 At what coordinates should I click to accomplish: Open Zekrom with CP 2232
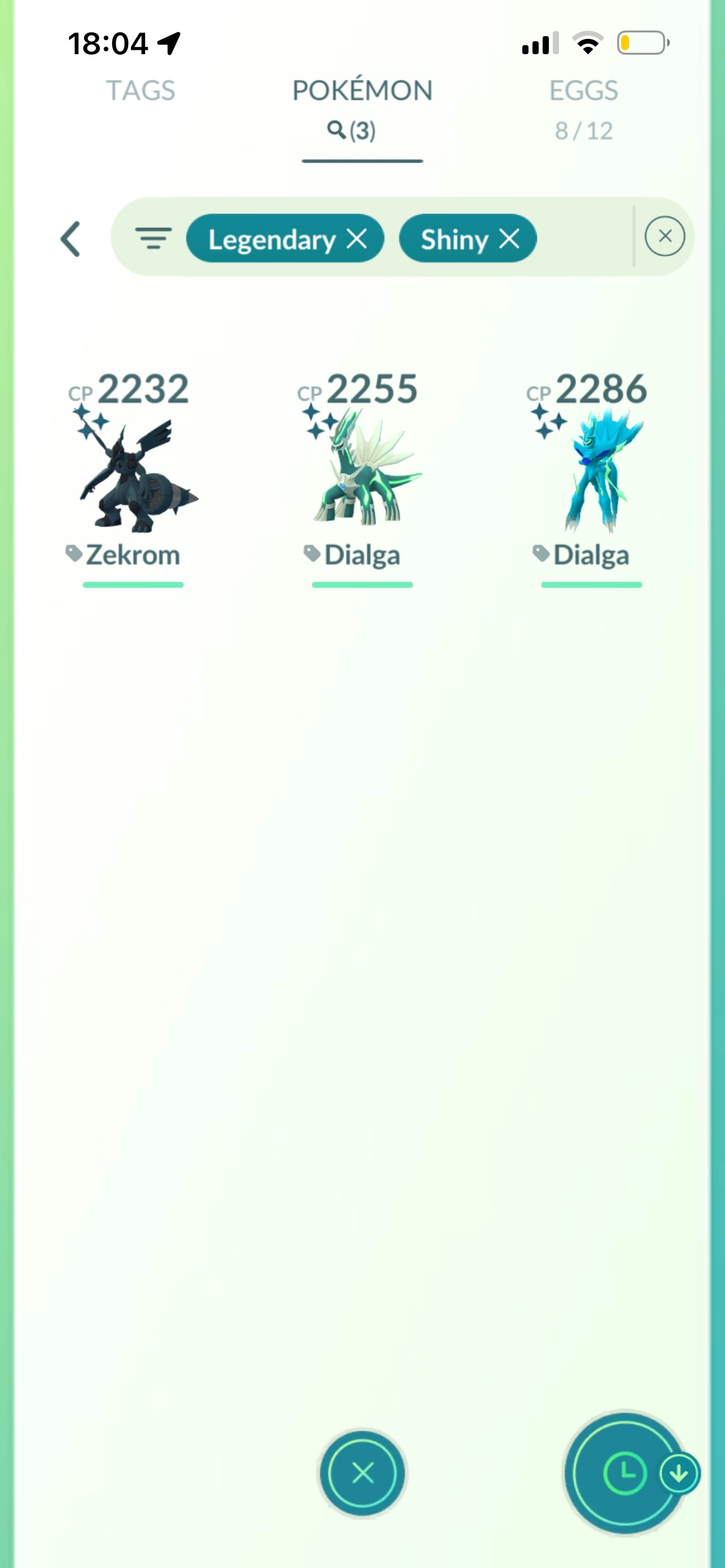pos(133,475)
